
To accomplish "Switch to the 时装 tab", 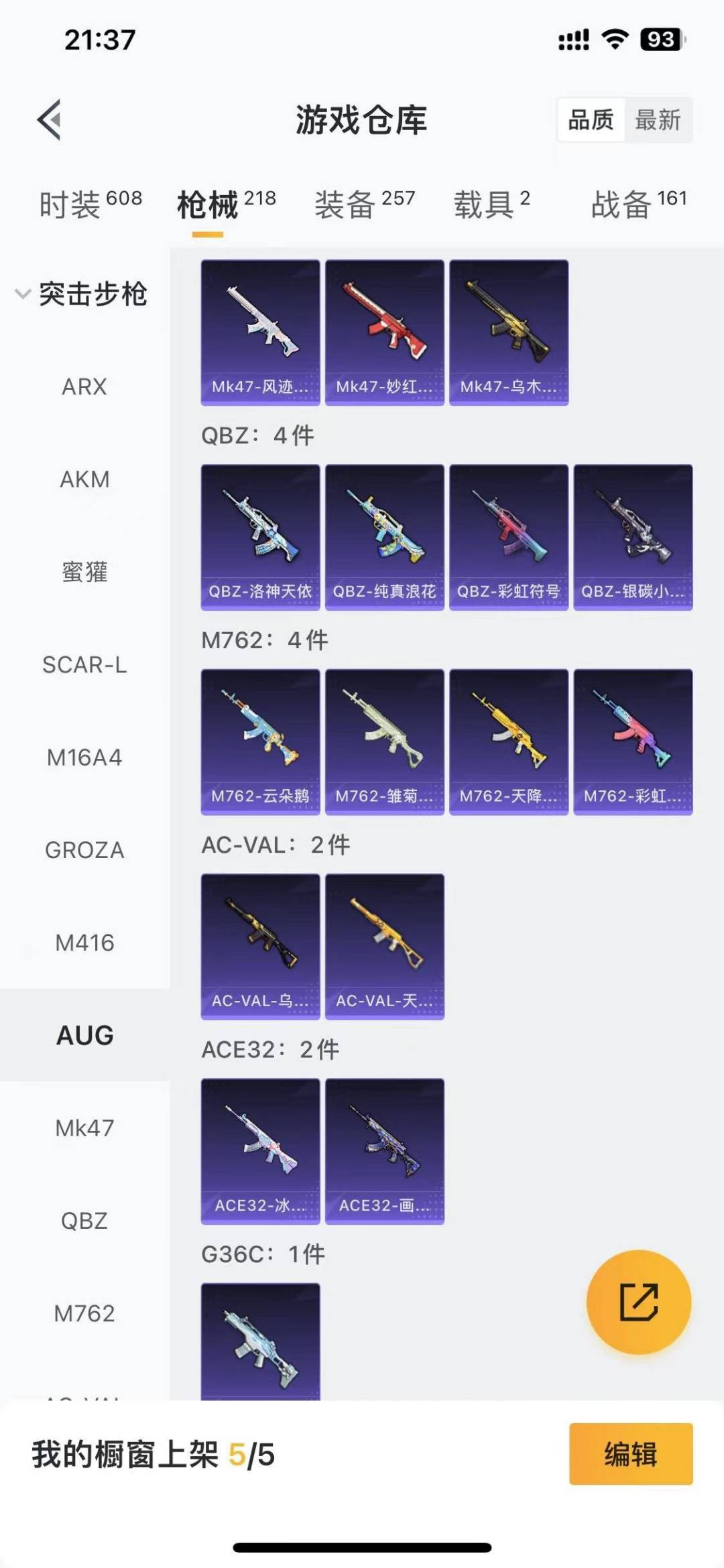I will pos(90,204).
